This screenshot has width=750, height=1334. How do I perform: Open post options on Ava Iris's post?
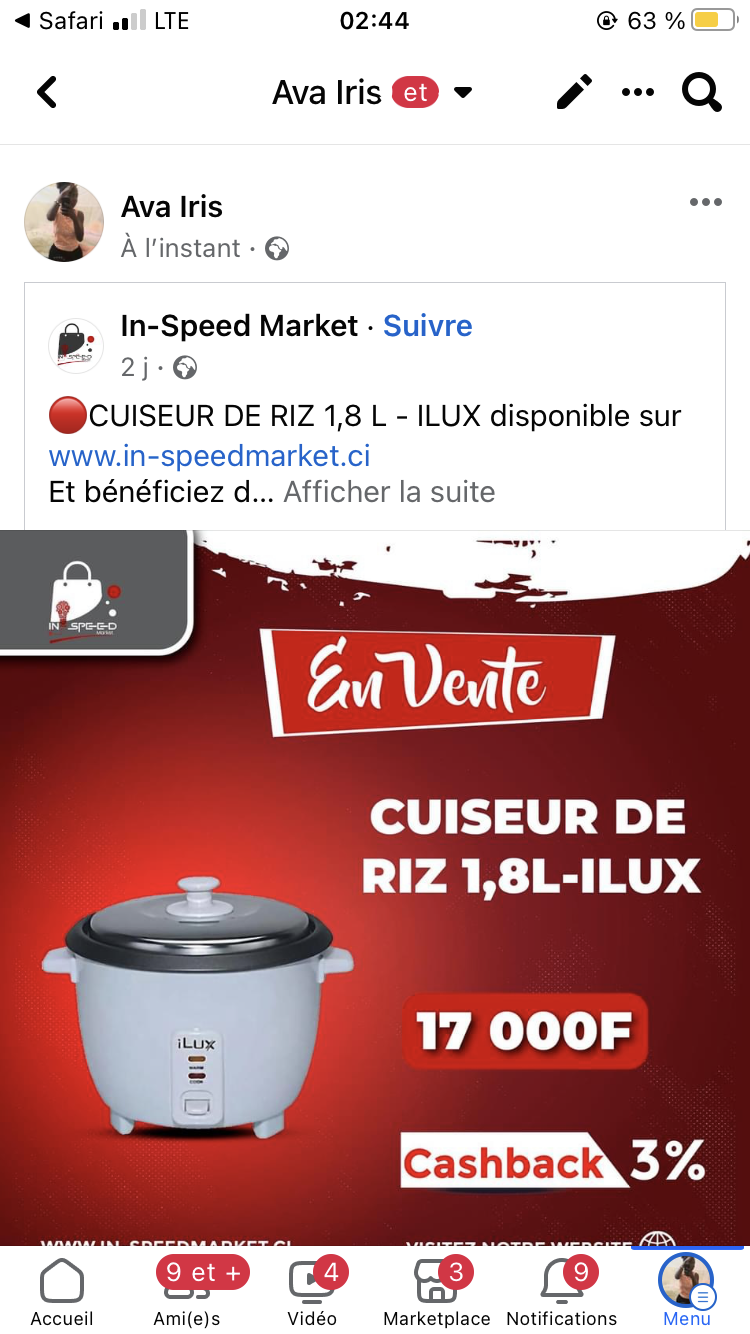point(705,202)
